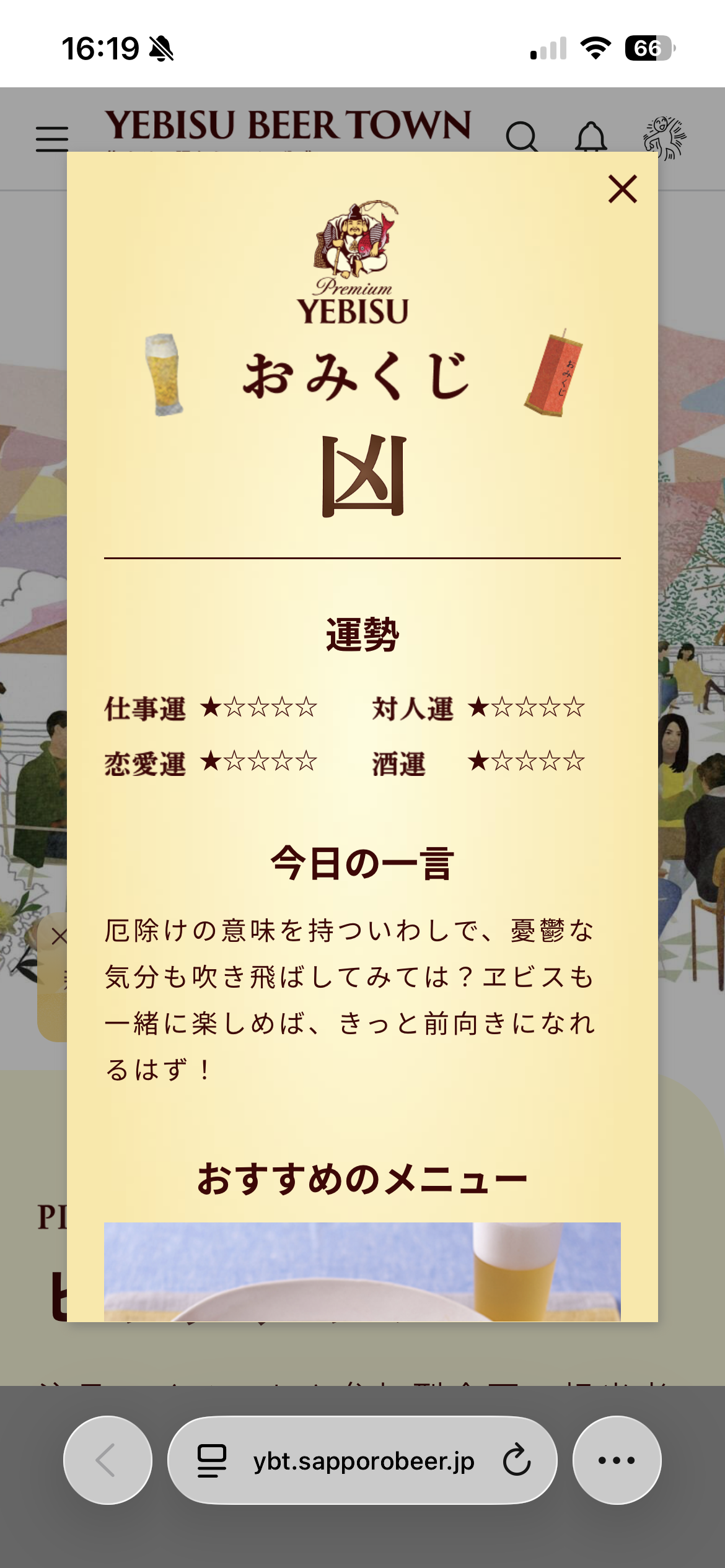Open the profile avatar icon
Screen dimensions: 725x1568
pos(665,137)
